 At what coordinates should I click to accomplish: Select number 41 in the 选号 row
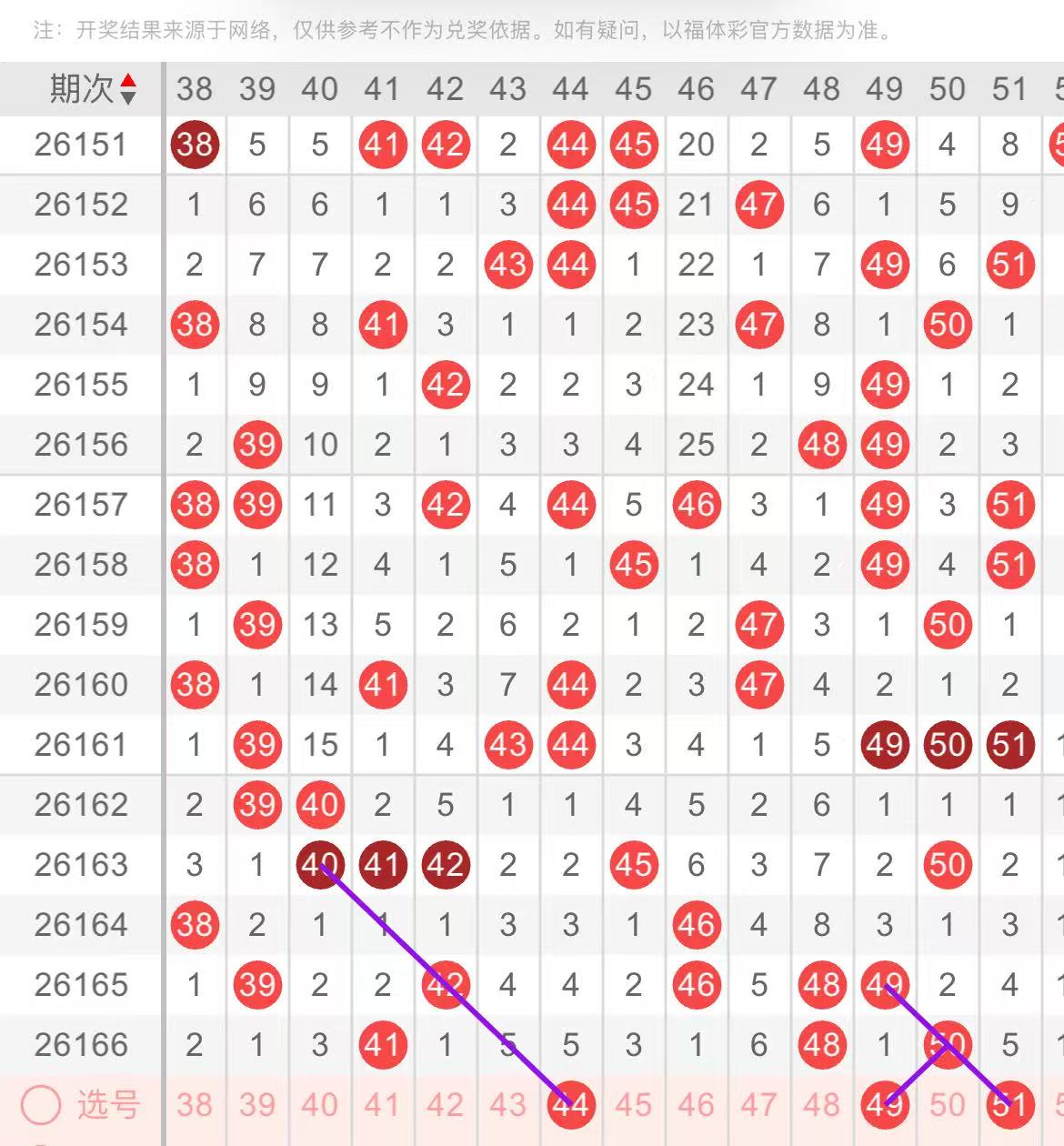382,1105
